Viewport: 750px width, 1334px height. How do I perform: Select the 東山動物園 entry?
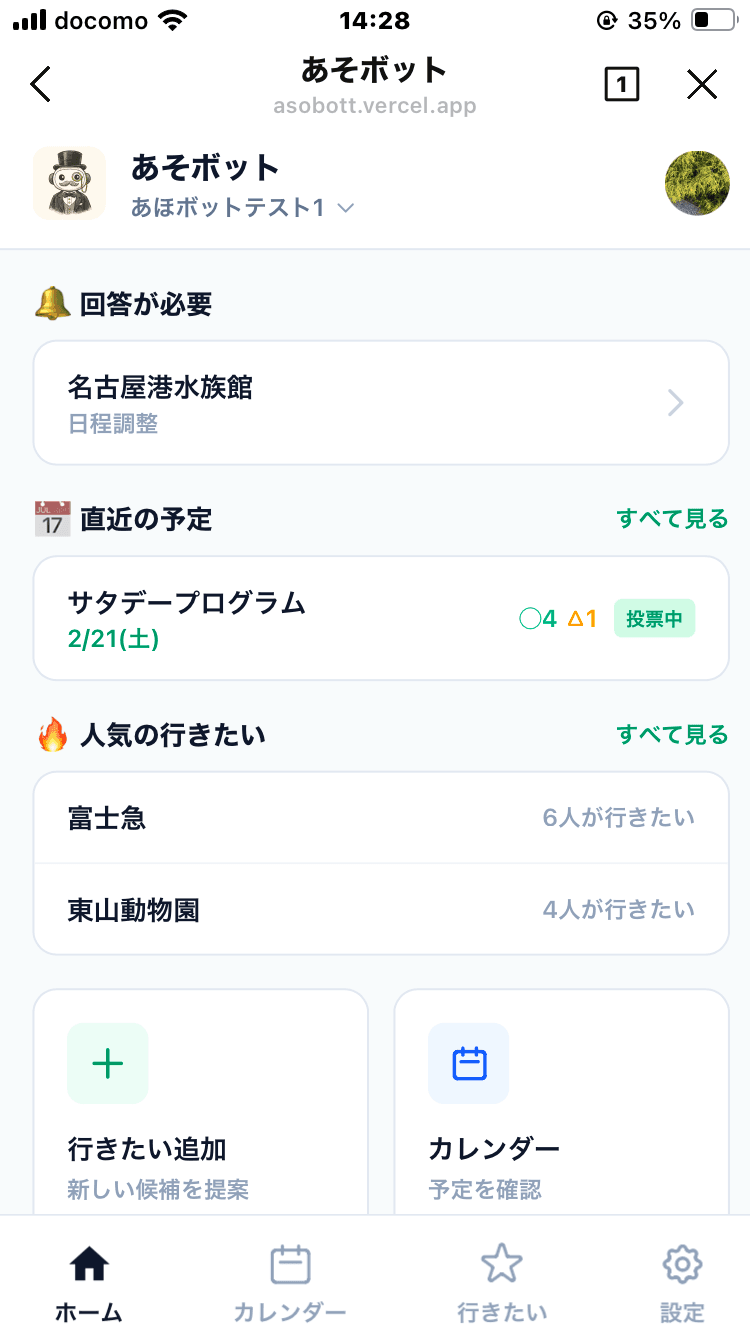(x=380, y=909)
